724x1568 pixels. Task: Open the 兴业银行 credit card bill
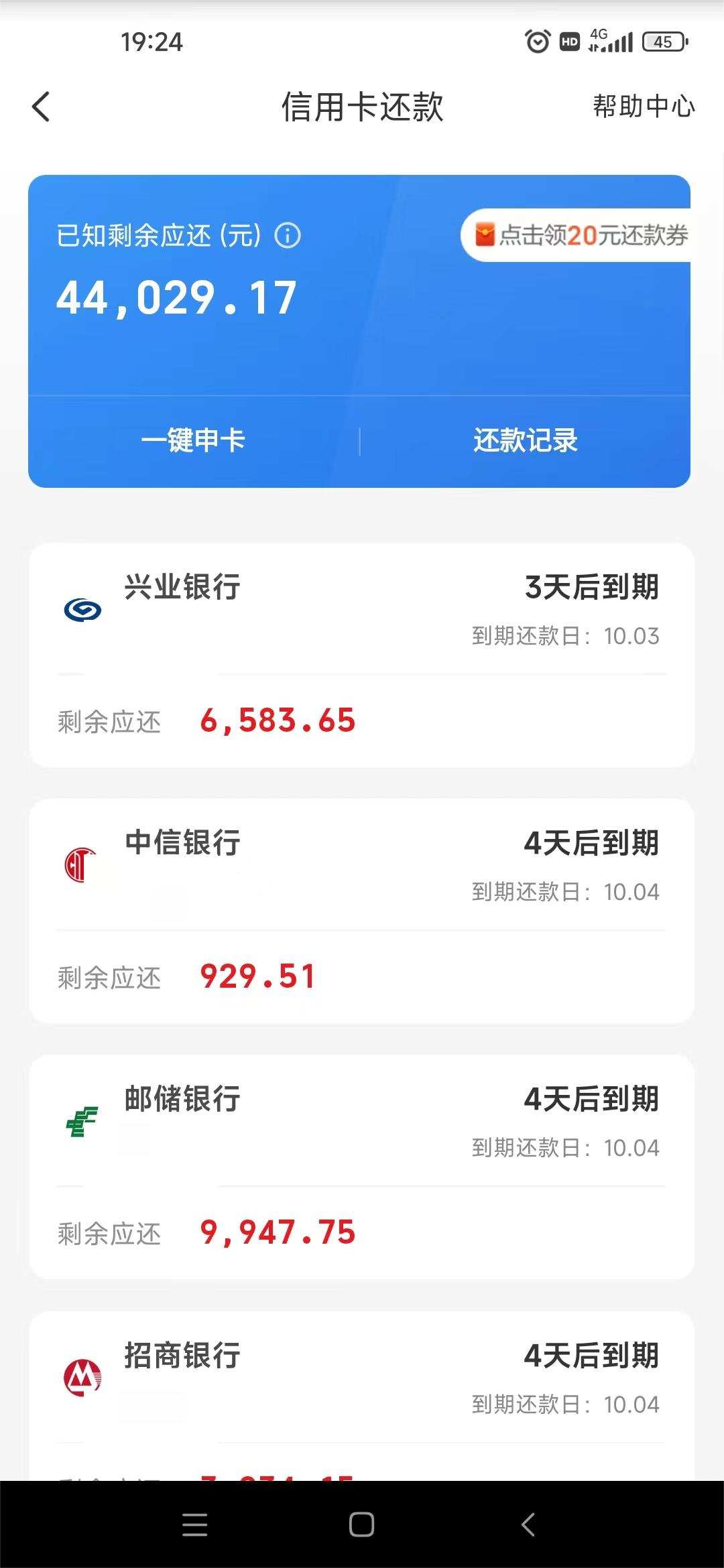coord(361,655)
